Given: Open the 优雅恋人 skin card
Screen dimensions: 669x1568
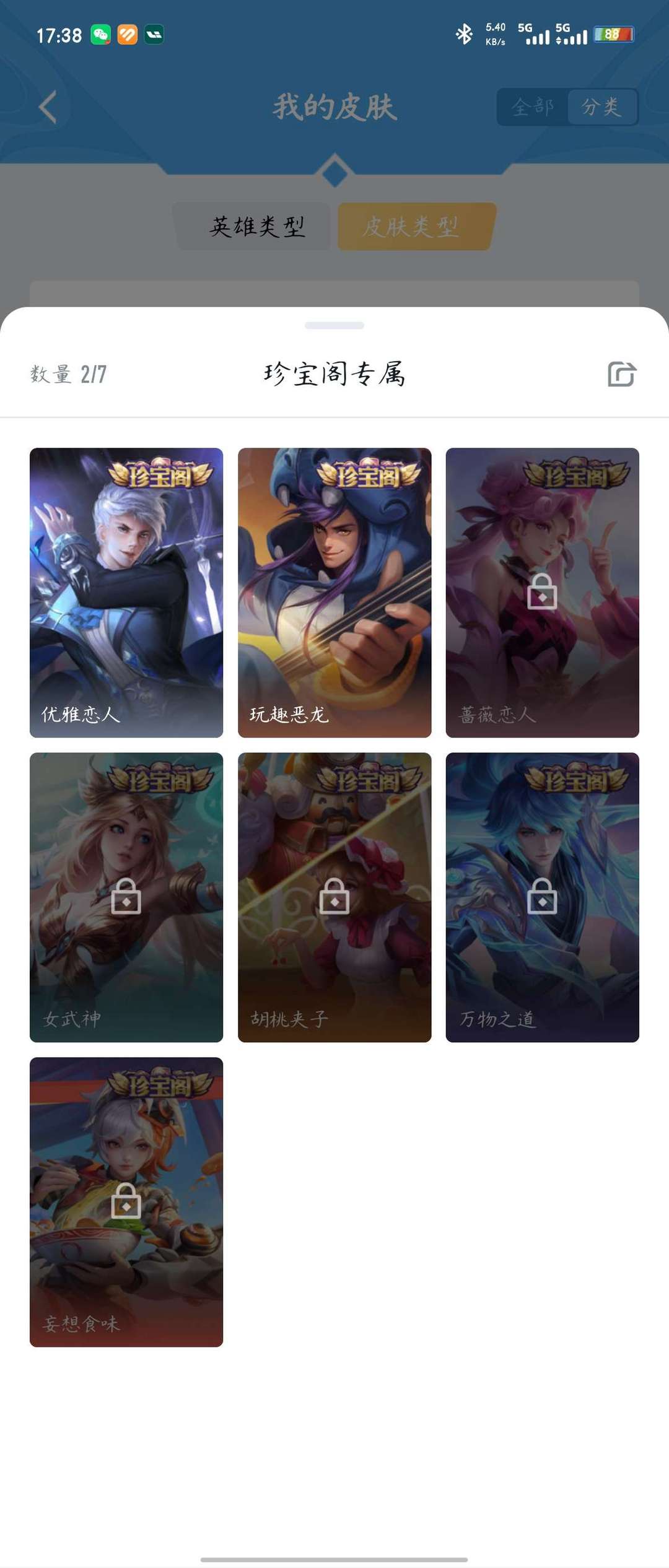Looking at the screenshot, I should (x=126, y=592).
